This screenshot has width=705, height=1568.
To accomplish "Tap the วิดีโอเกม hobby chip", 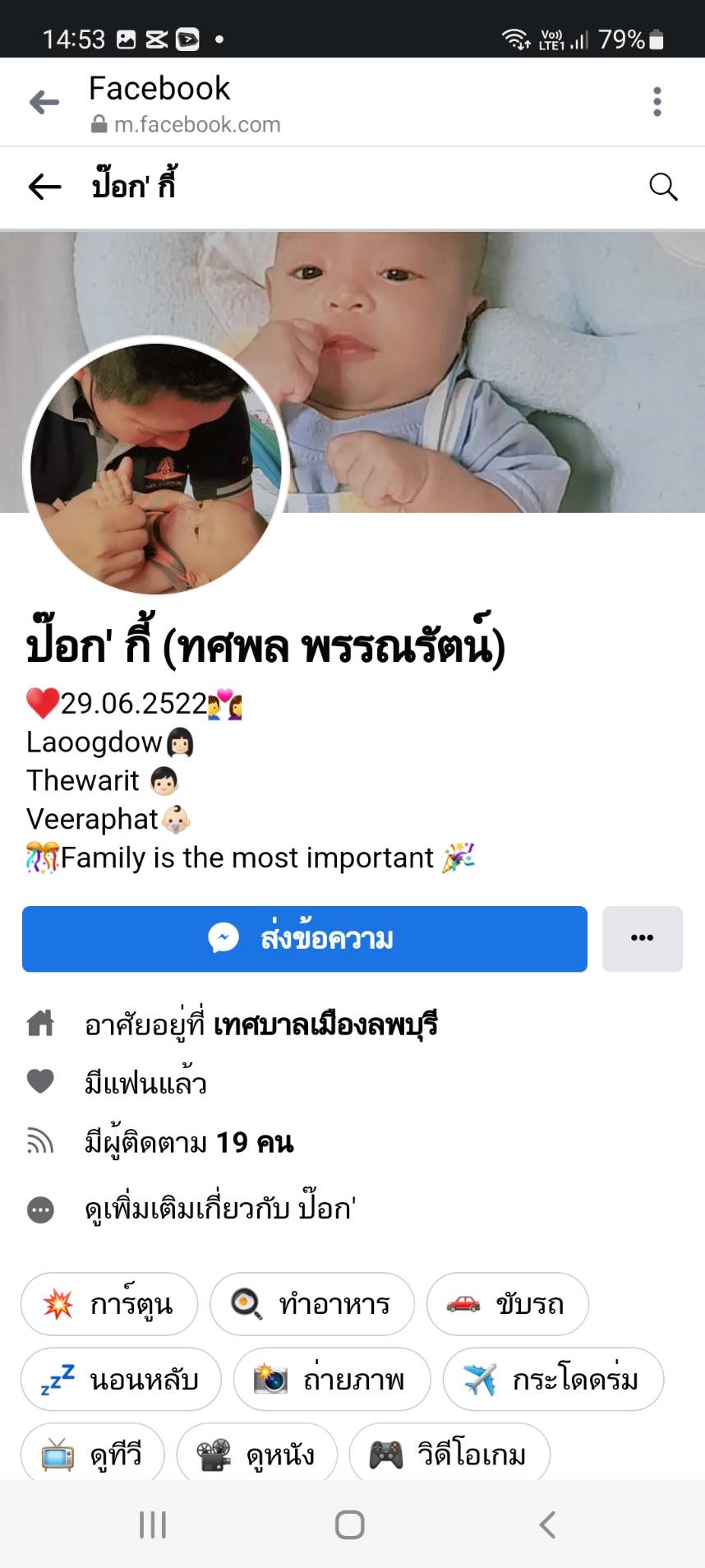I will pos(449,1454).
